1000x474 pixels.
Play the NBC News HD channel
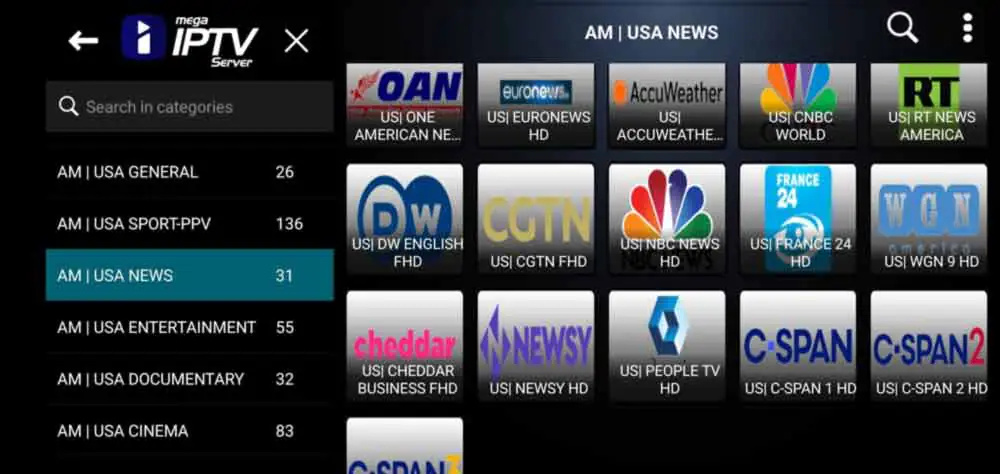(667, 220)
